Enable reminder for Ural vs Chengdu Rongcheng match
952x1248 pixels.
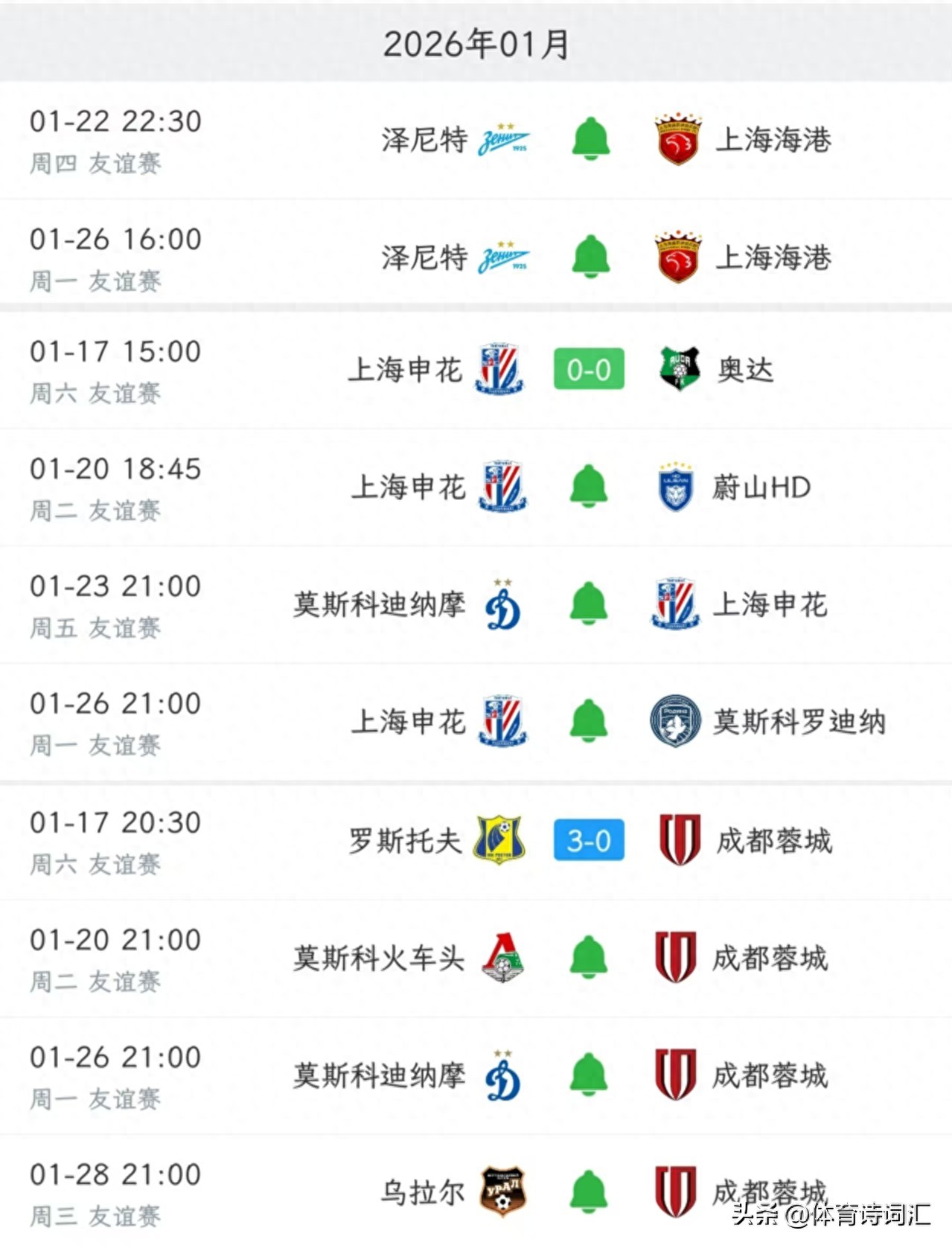[x=589, y=1191]
